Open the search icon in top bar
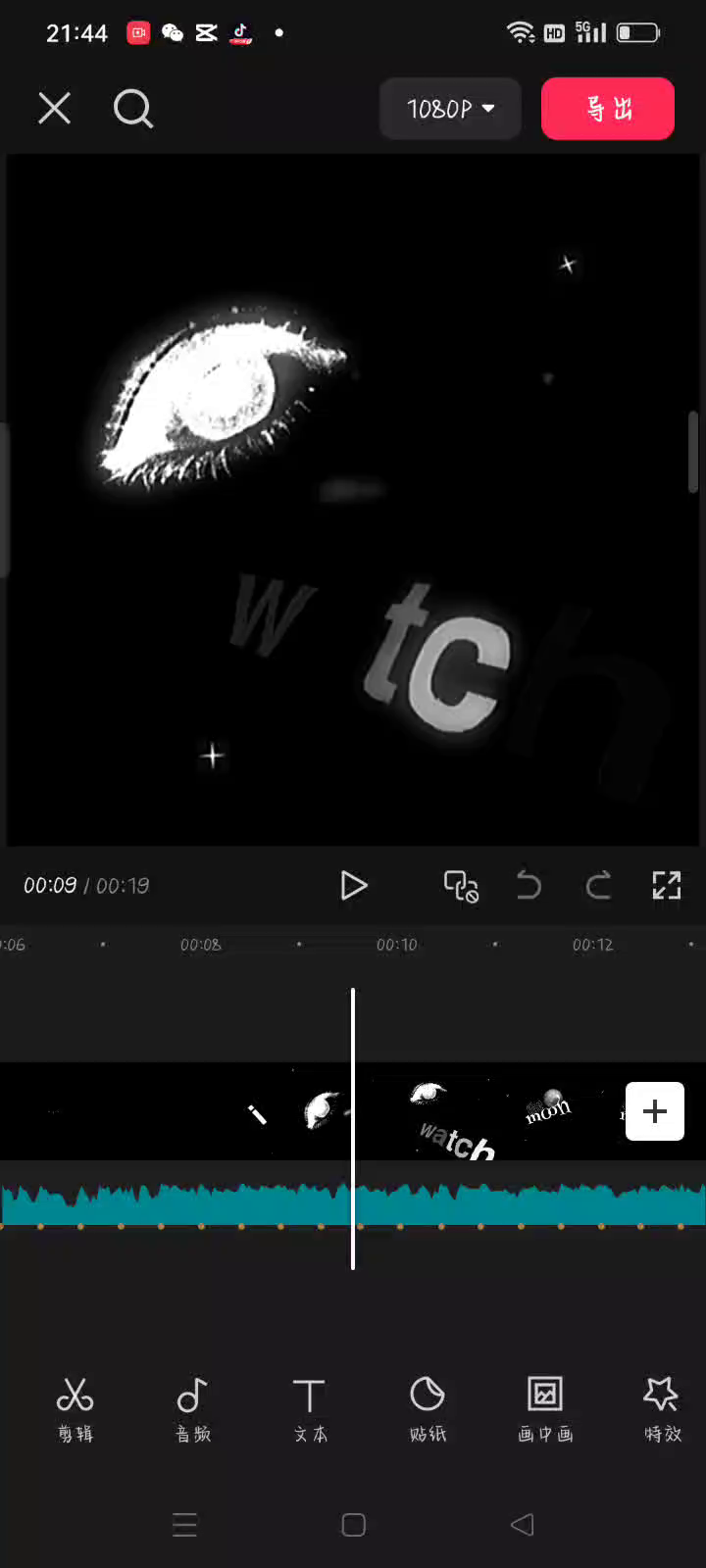The height and width of the screenshot is (1568, 706). (133, 109)
